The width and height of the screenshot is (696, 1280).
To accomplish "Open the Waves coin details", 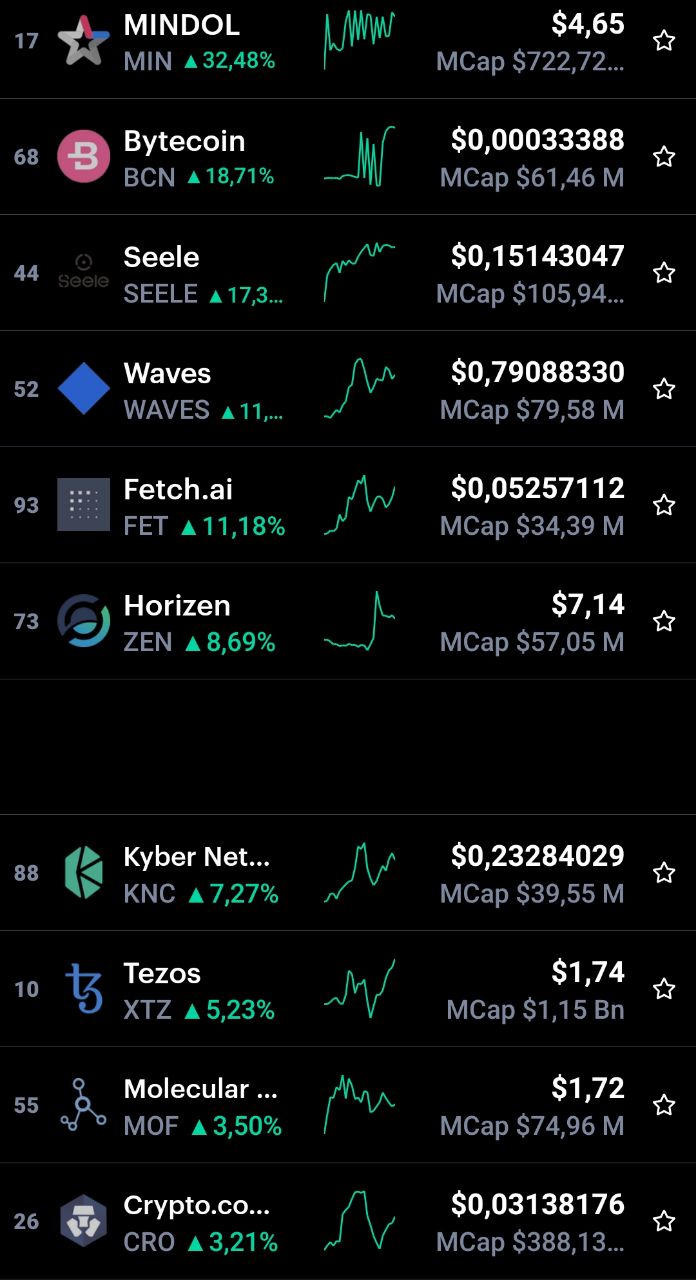I will coord(348,389).
